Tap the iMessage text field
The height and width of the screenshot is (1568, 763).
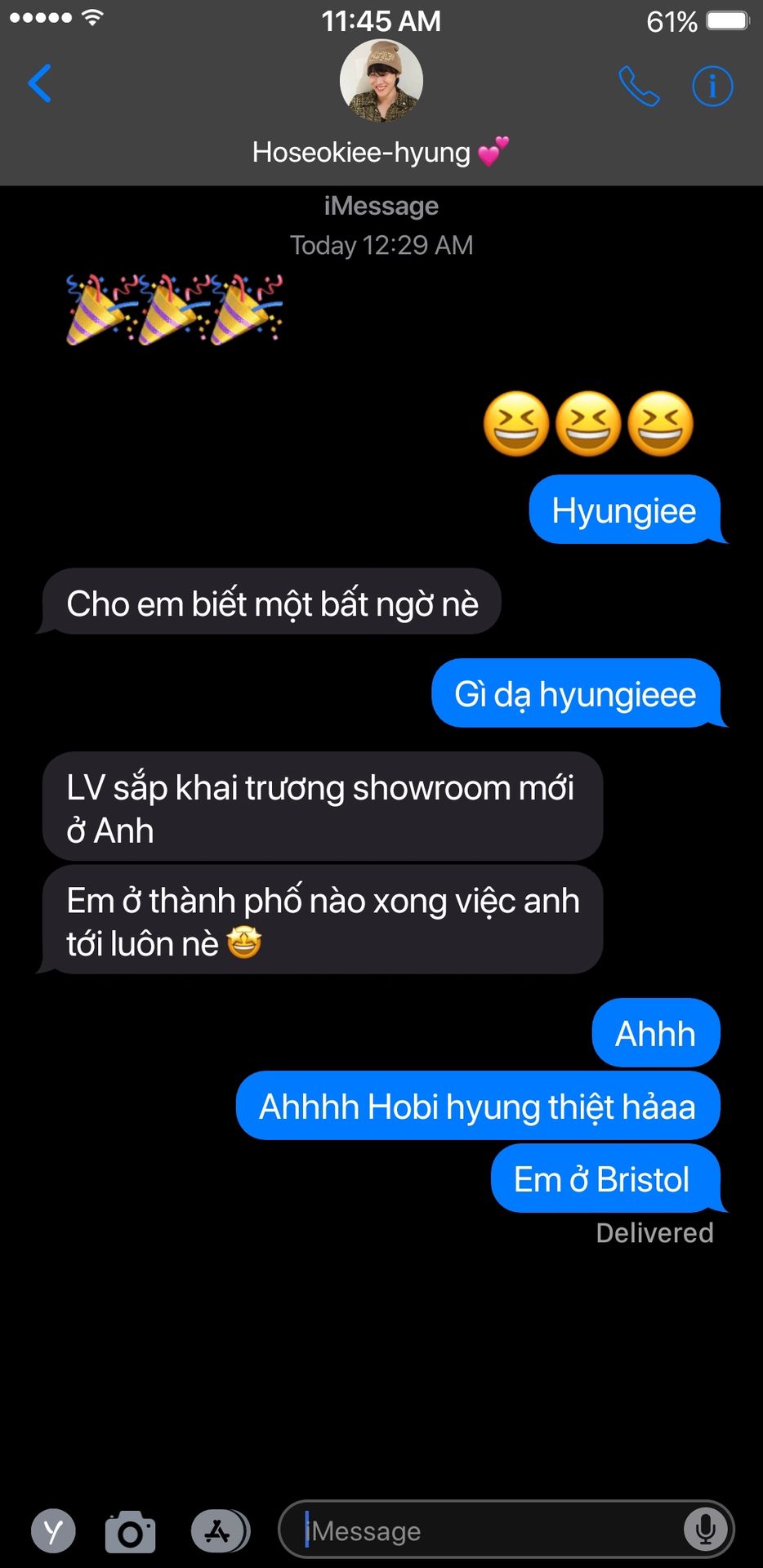coord(490,1530)
